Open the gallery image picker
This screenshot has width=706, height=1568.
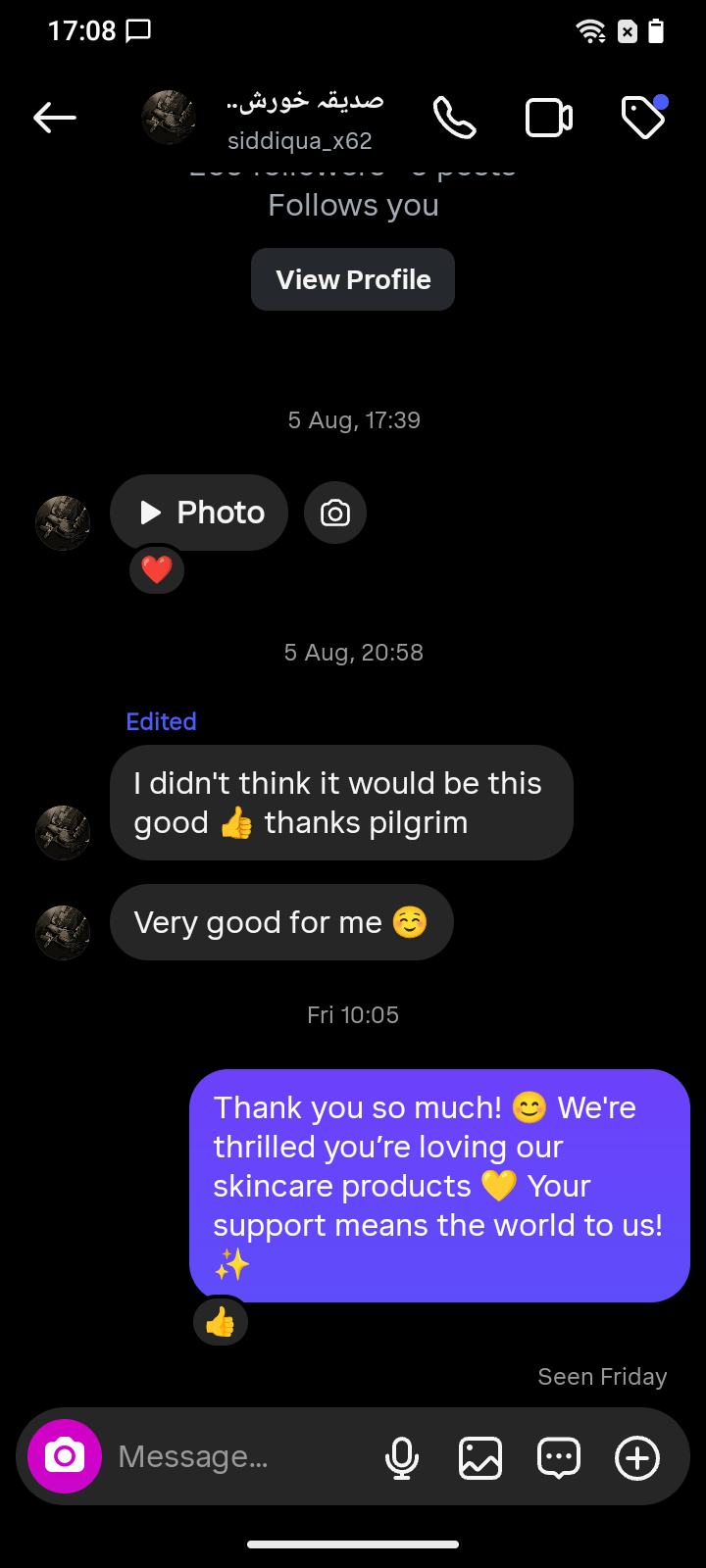coord(480,1457)
